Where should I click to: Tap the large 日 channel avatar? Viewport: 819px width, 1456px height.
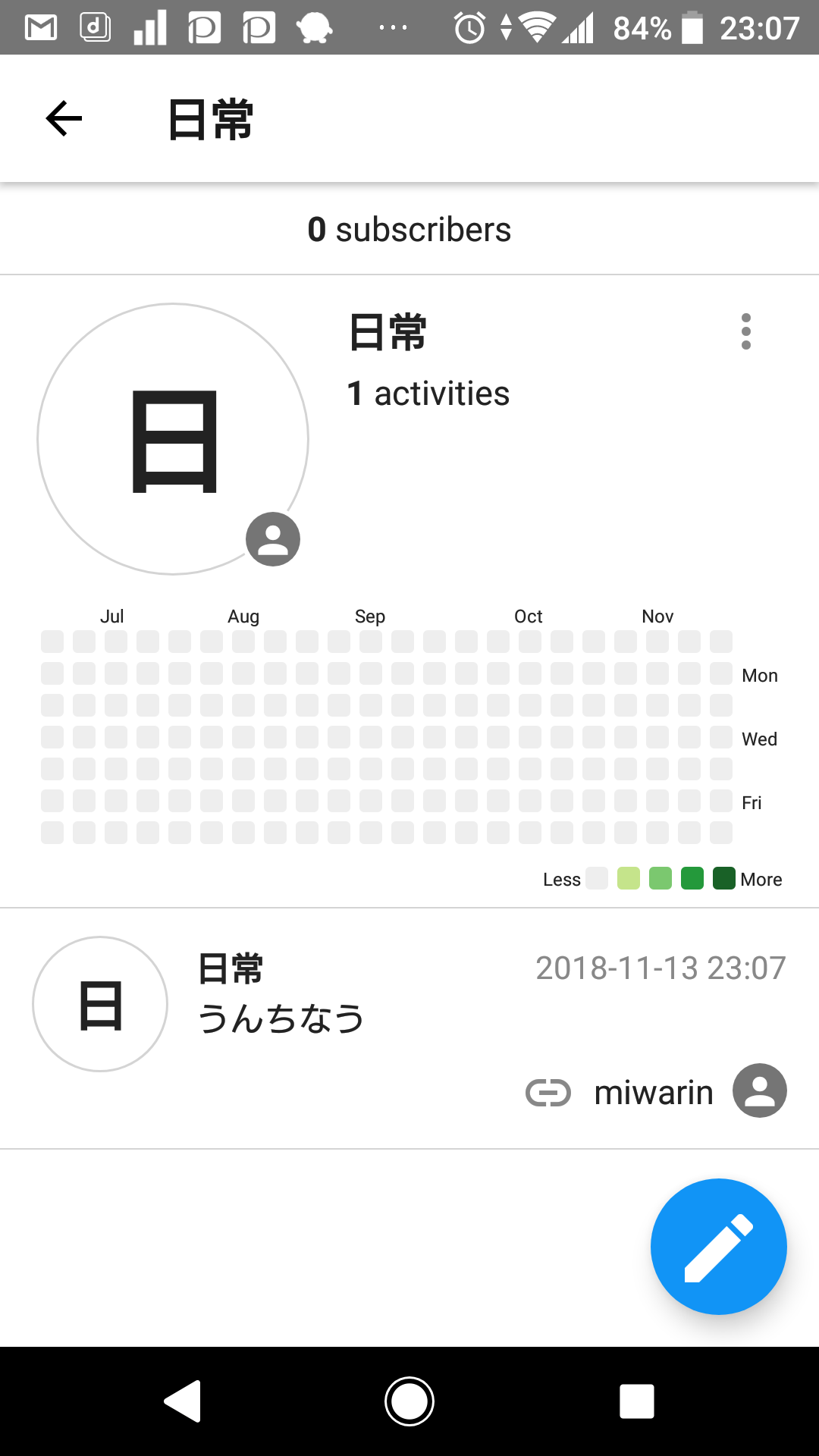pyautogui.click(x=173, y=439)
